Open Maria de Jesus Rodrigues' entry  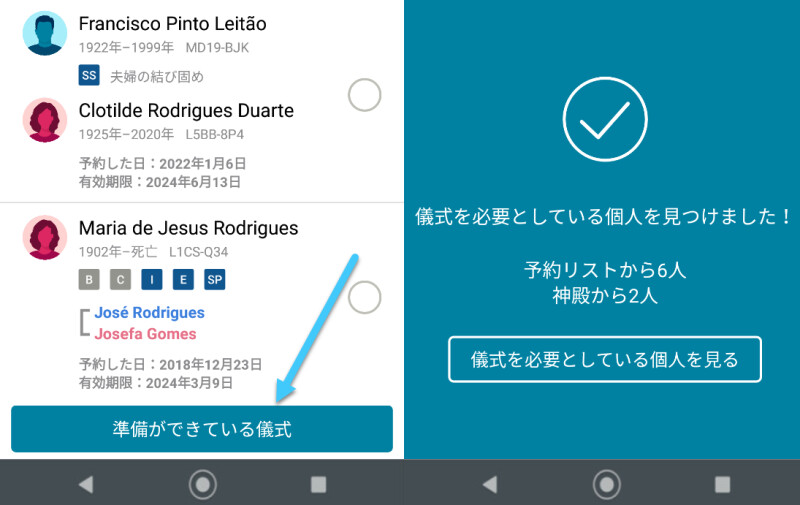[x=188, y=228]
